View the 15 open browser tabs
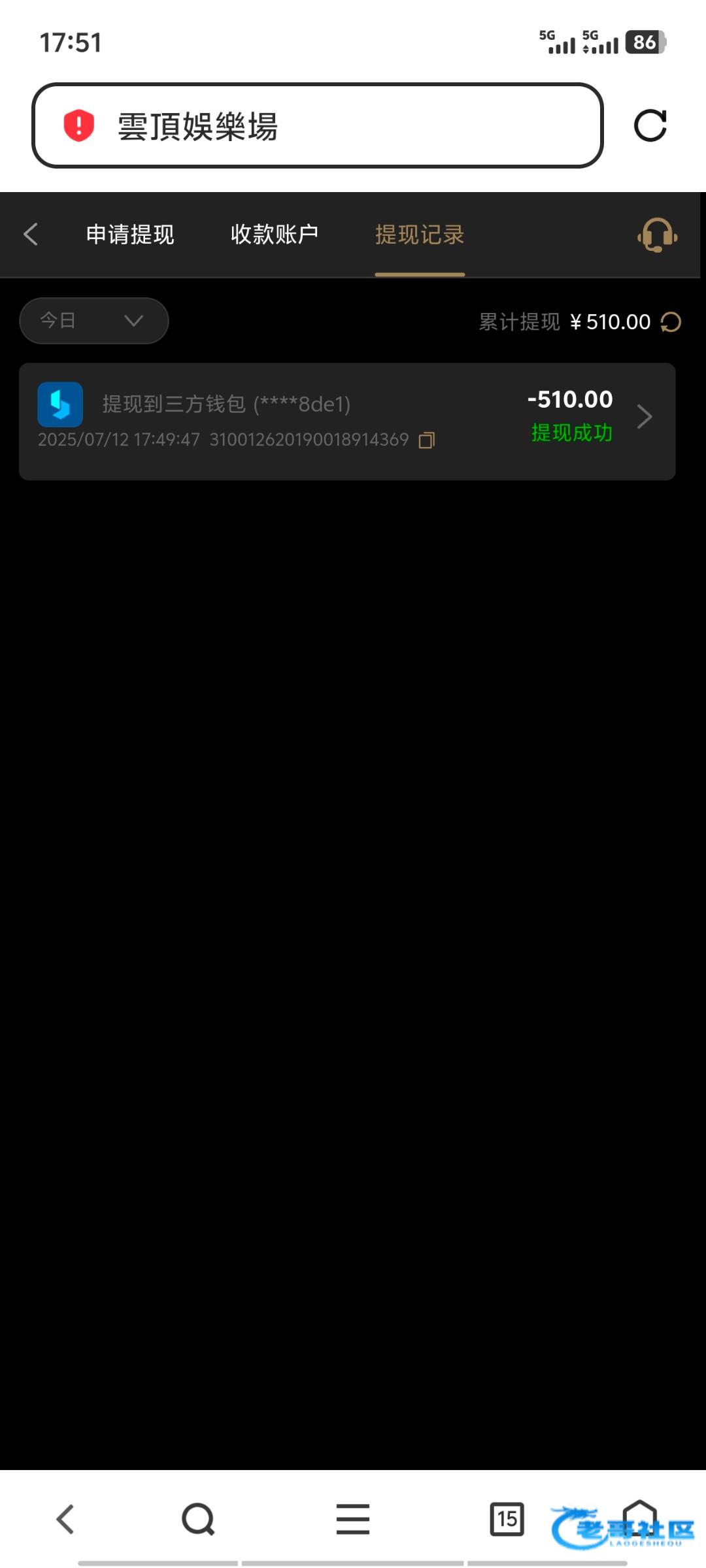The image size is (706, 1568). pyautogui.click(x=507, y=1519)
